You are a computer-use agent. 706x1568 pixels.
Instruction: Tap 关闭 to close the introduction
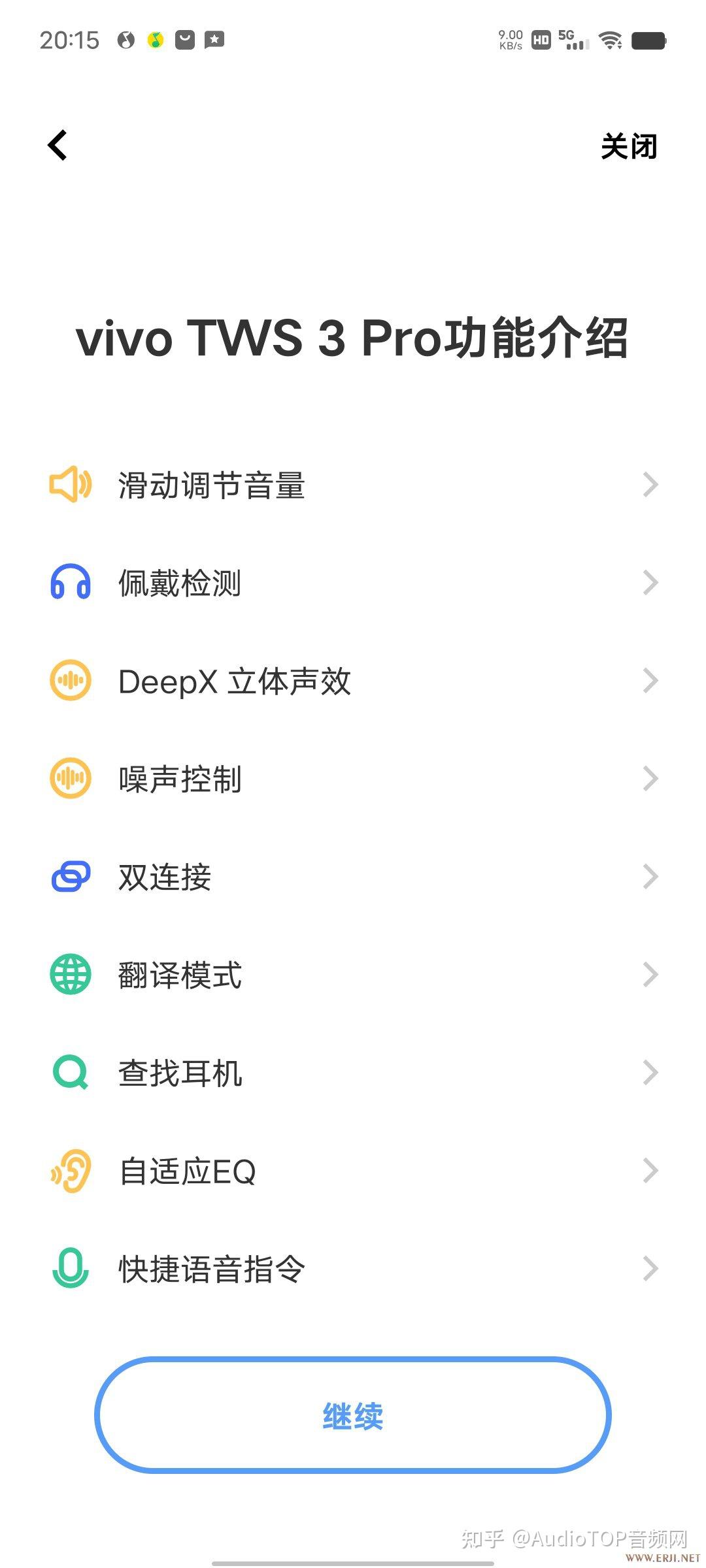click(628, 146)
